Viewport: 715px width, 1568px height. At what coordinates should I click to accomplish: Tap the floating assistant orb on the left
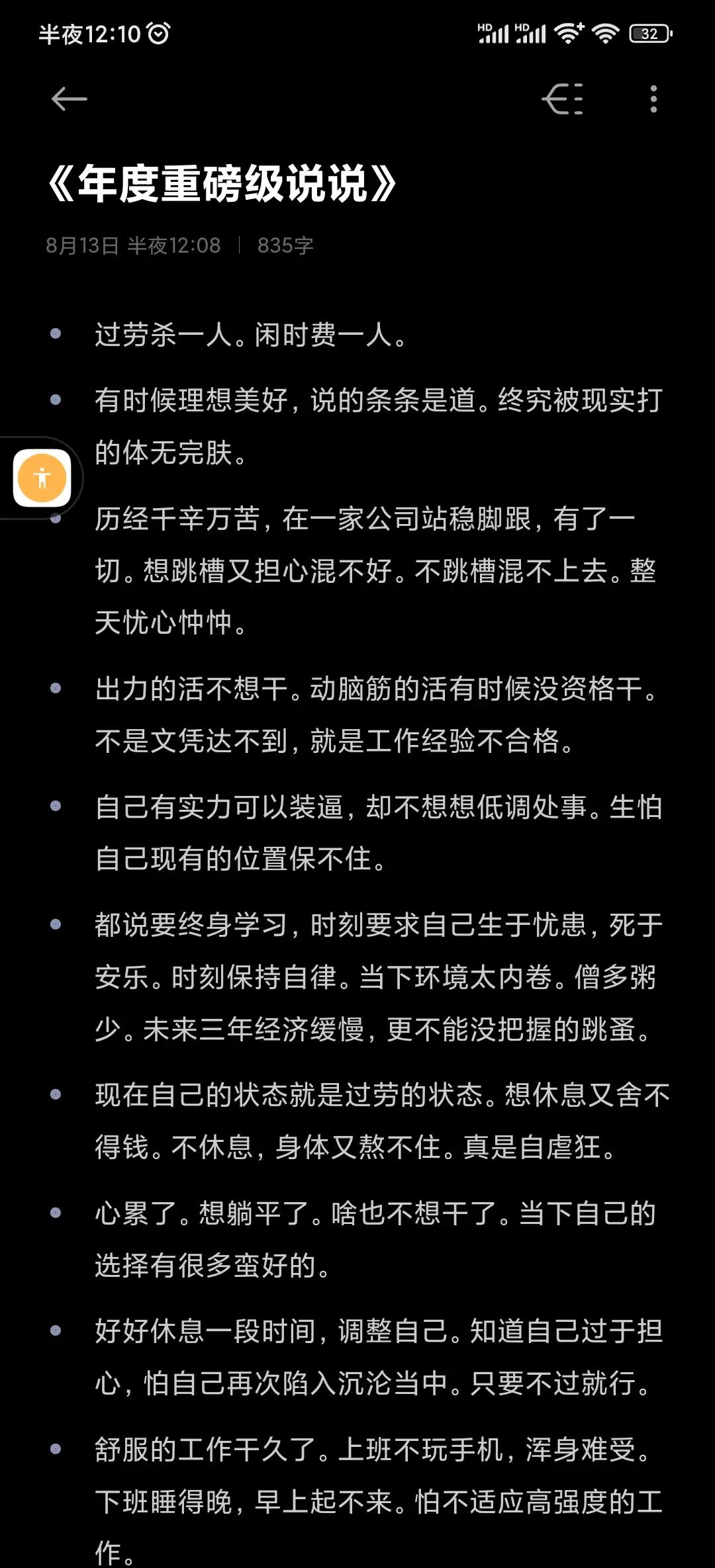(x=43, y=478)
